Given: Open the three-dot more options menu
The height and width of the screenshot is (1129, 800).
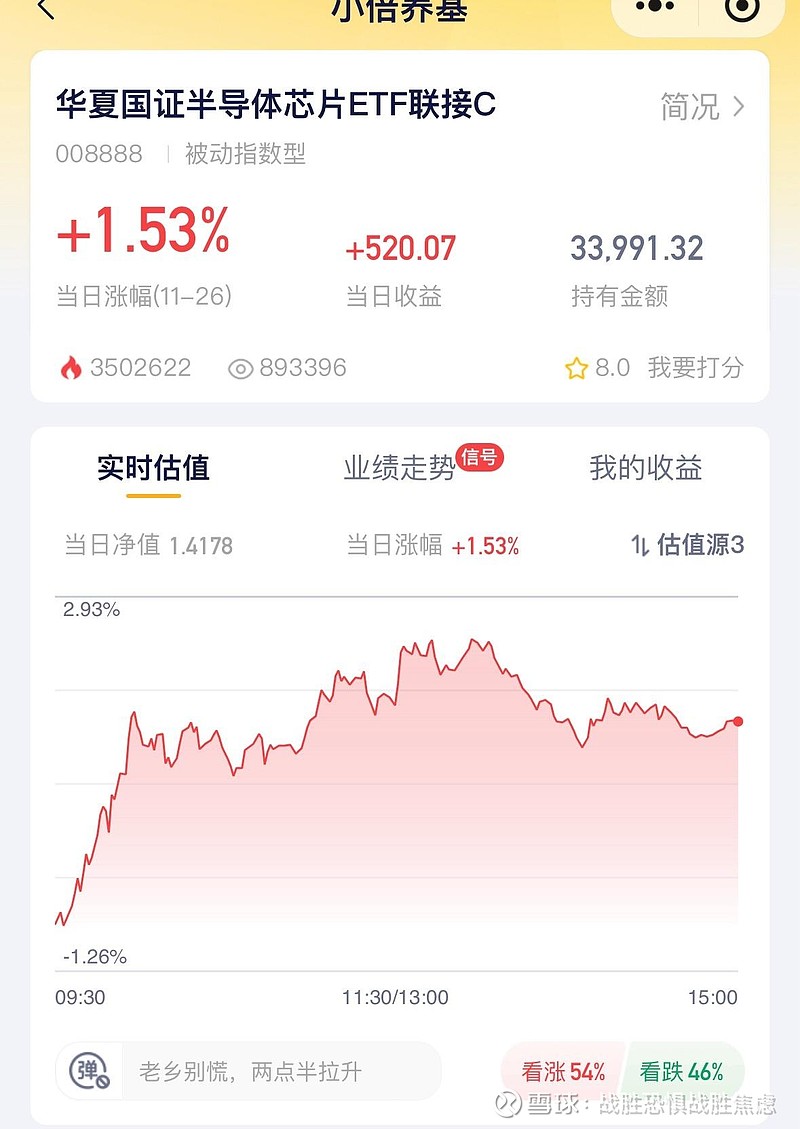Looking at the screenshot, I should pyautogui.click(x=653, y=8).
